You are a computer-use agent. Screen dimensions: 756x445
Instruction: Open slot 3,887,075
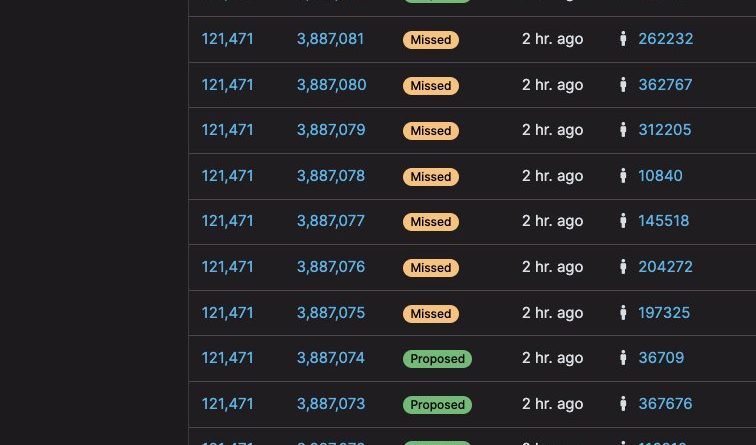(x=330, y=313)
